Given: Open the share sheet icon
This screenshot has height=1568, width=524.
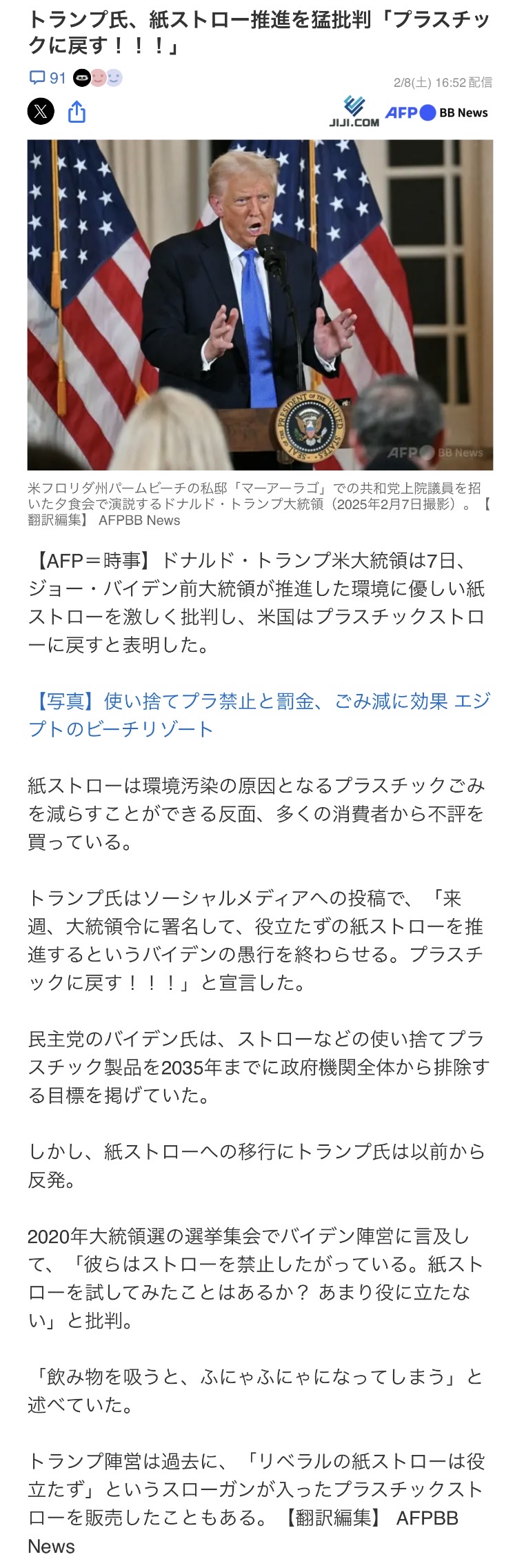Looking at the screenshot, I should point(77,111).
